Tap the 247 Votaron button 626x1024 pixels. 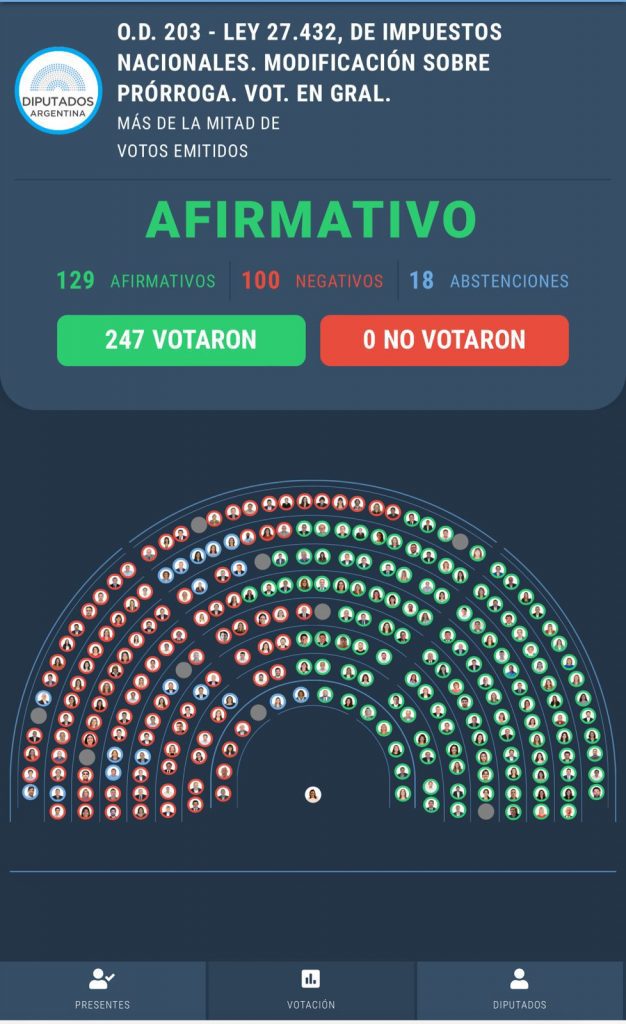[x=181, y=340]
